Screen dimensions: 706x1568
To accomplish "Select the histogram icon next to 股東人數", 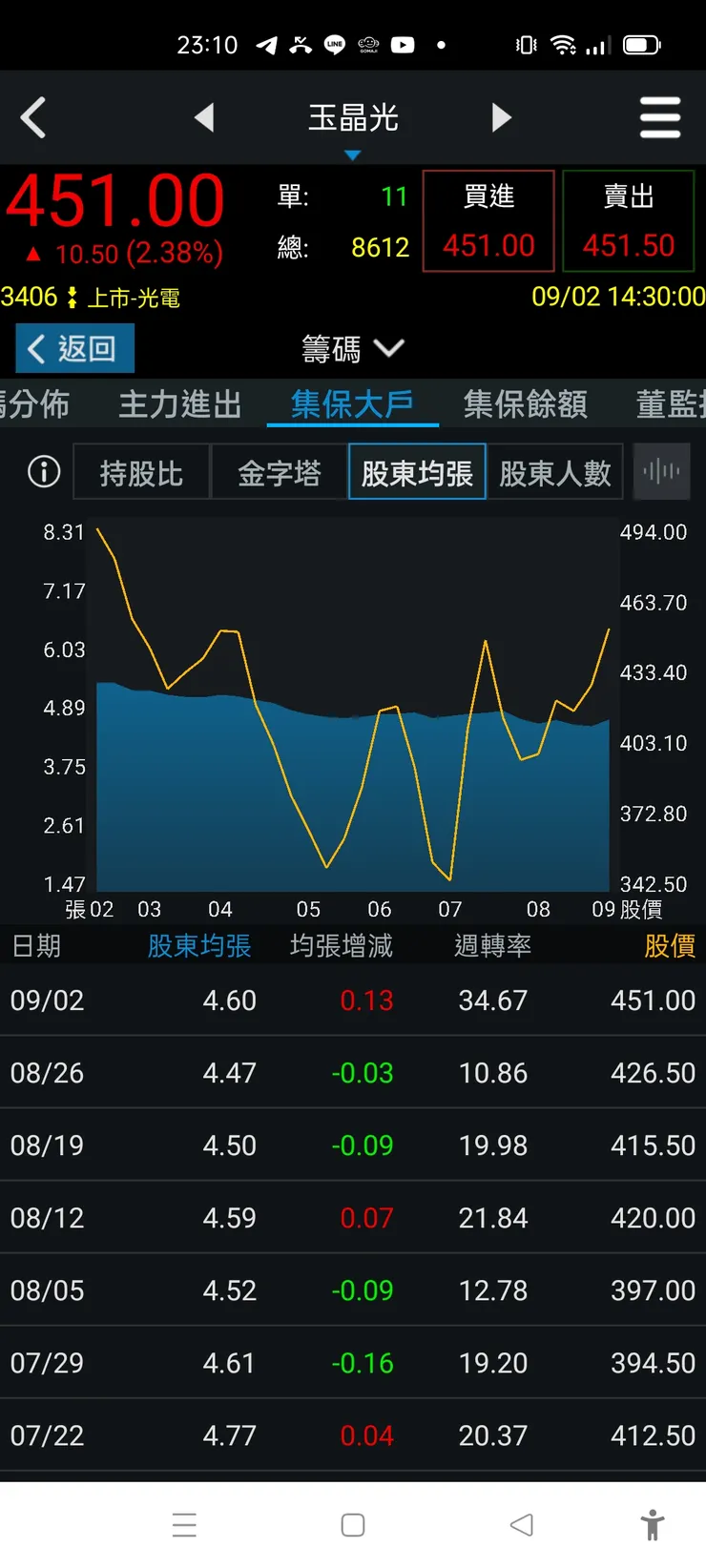I will click(661, 471).
